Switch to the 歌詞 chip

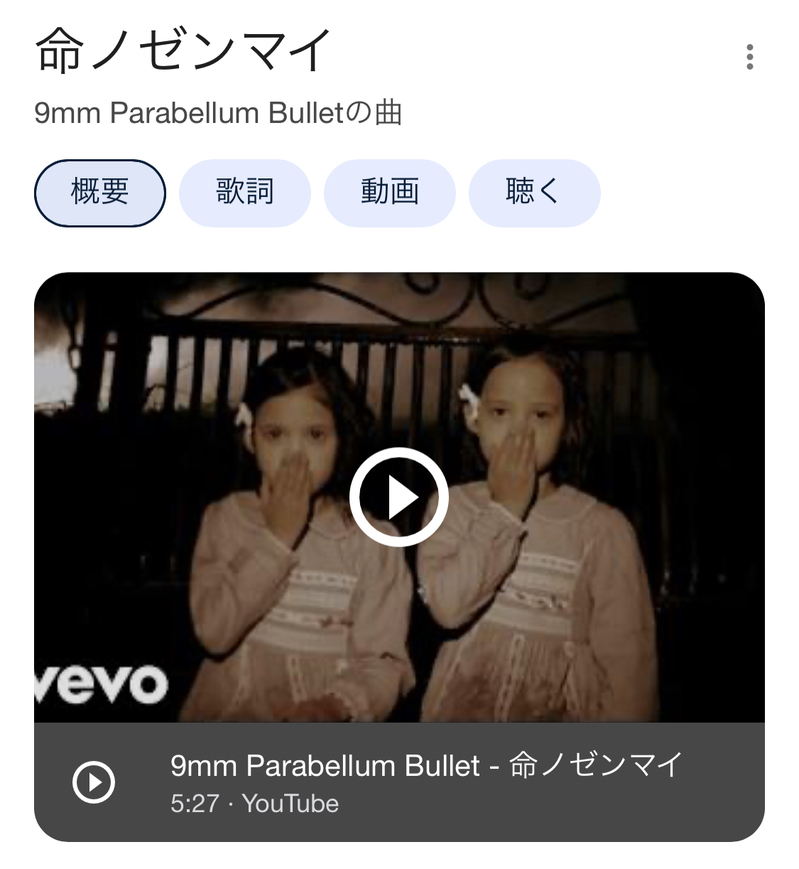click(244, 193)
